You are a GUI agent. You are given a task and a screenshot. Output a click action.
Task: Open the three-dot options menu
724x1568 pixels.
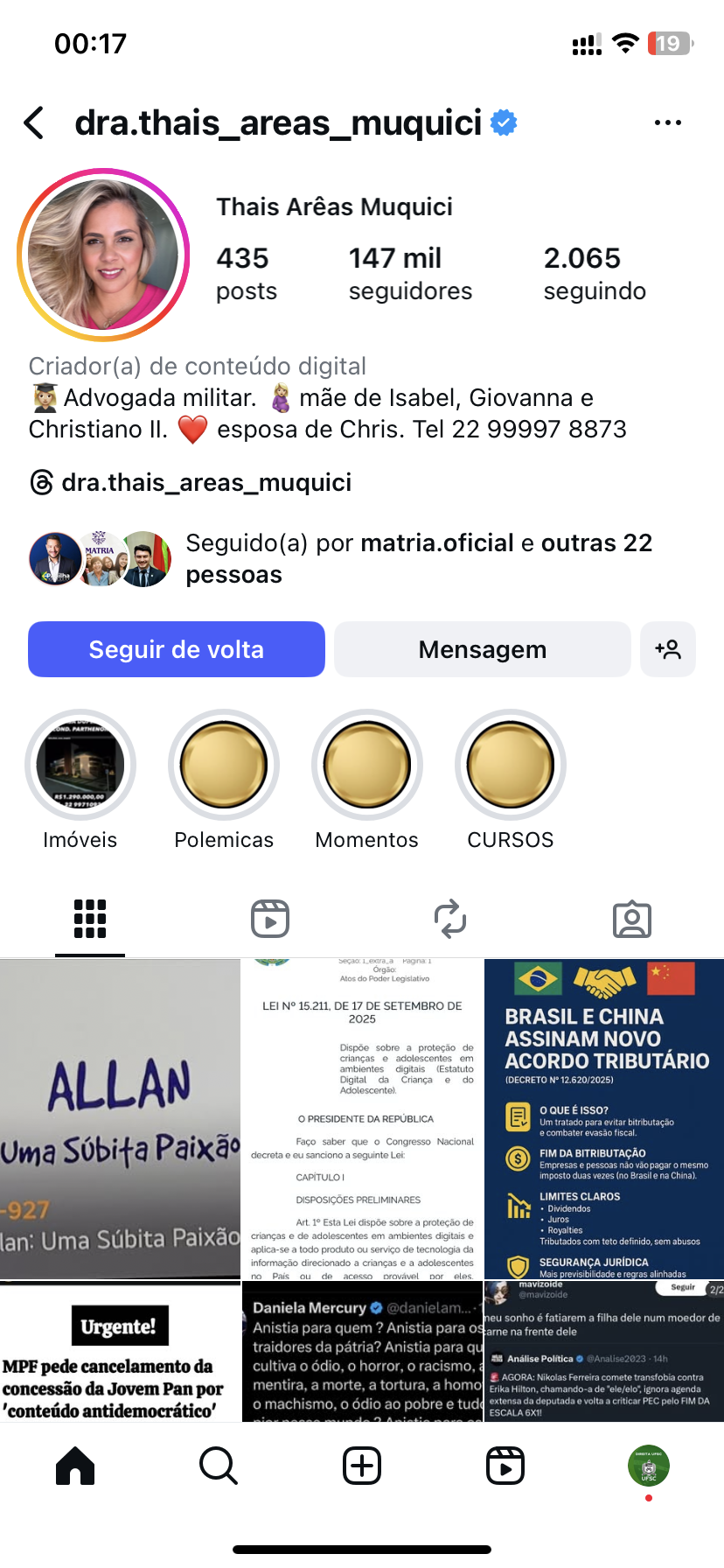click(x=667, y=123)
